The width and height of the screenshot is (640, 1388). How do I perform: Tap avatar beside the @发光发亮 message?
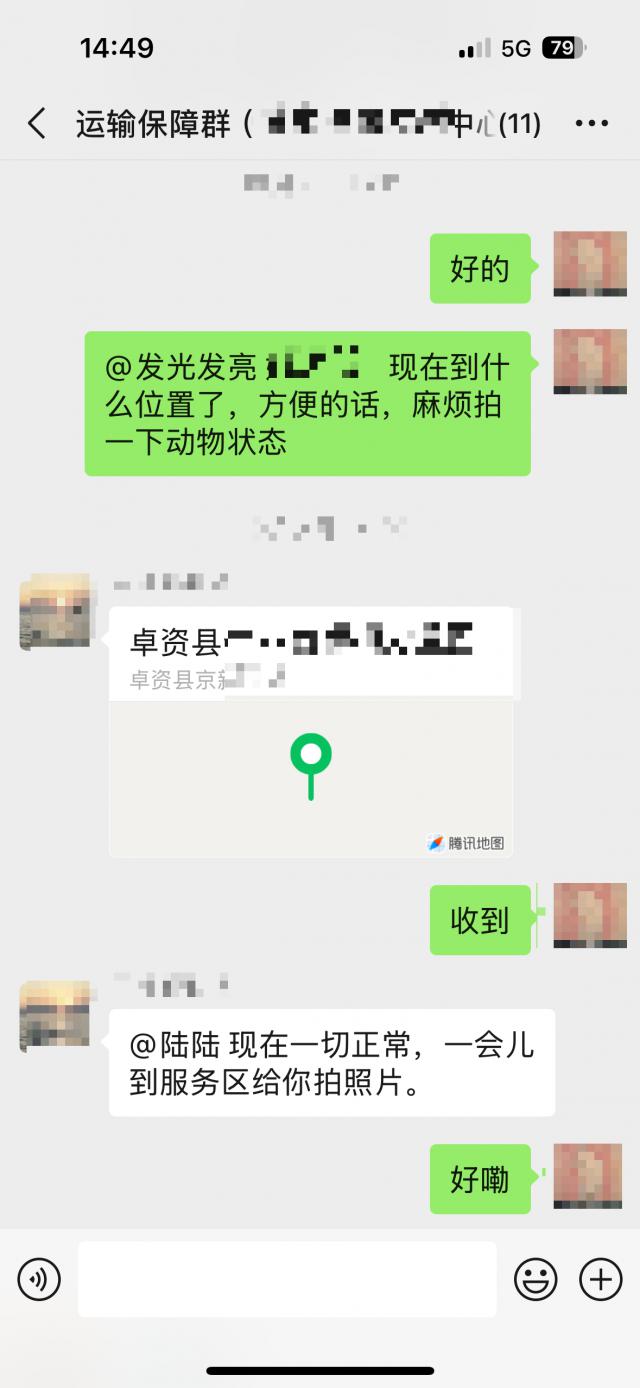[590, 362]
